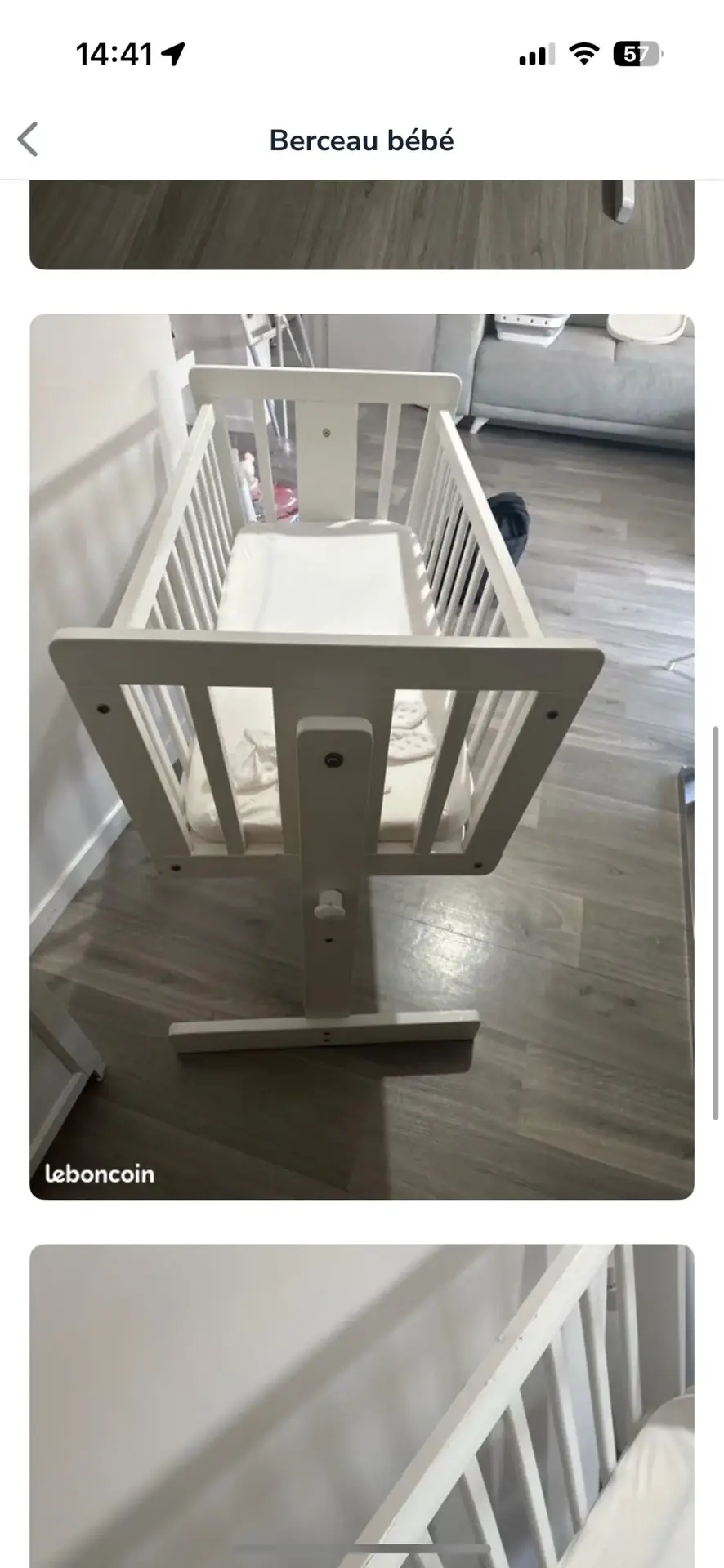This screenshot has height=1568, width=724.
Task: Open the partially visible top floor photo
Action: pyautogui.click(x=361, y=225)
